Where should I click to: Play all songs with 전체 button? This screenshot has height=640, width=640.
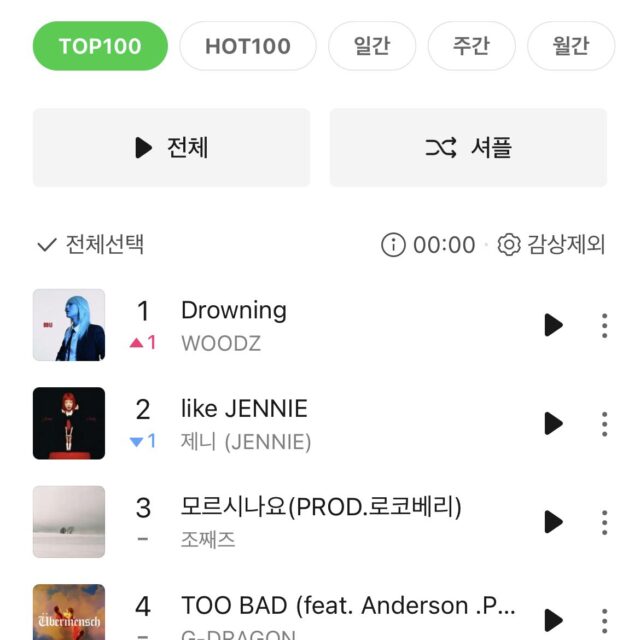coord(171,148)
